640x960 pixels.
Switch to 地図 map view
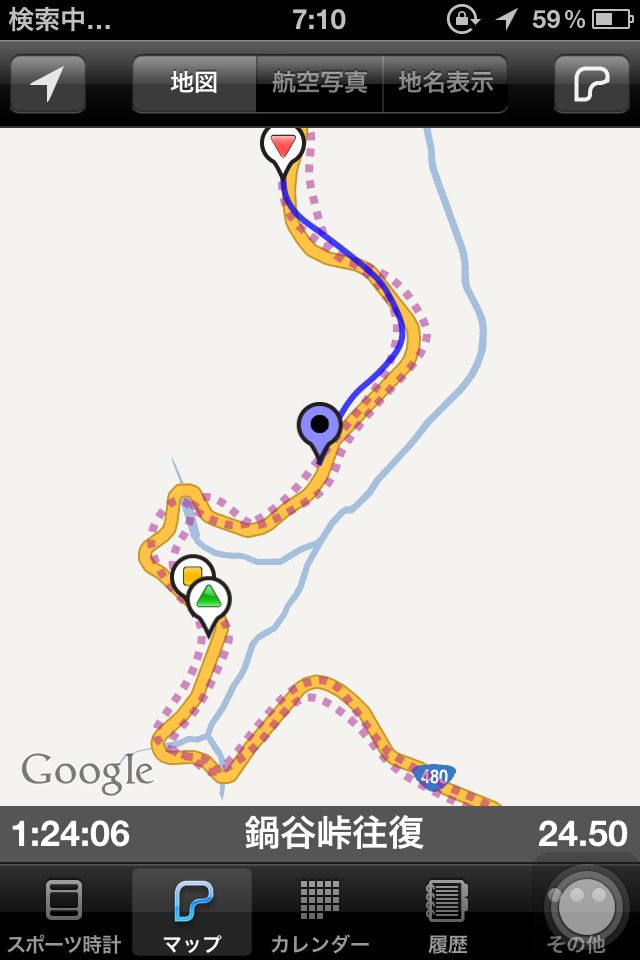(194, 83)
